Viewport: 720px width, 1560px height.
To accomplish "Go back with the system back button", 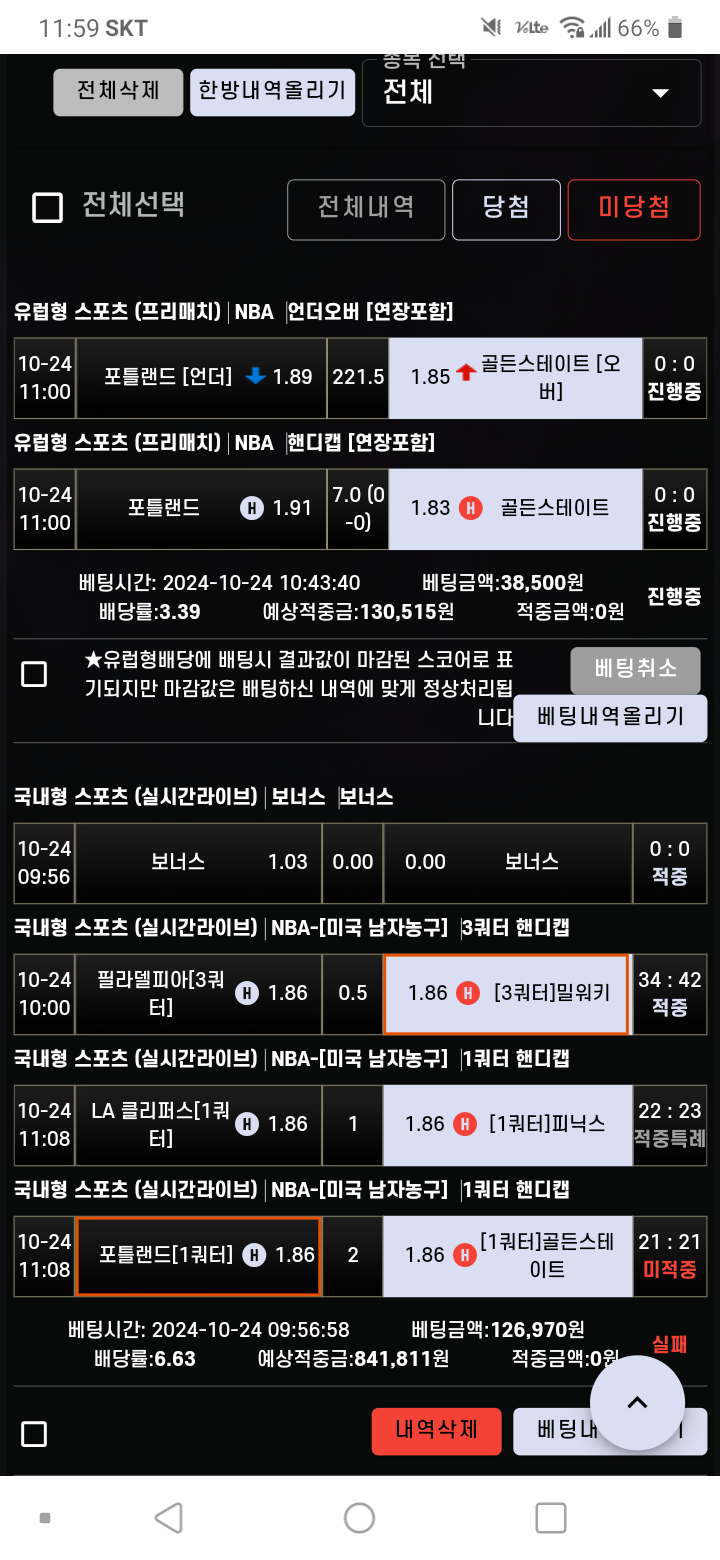I will (x=169, y=1517).
